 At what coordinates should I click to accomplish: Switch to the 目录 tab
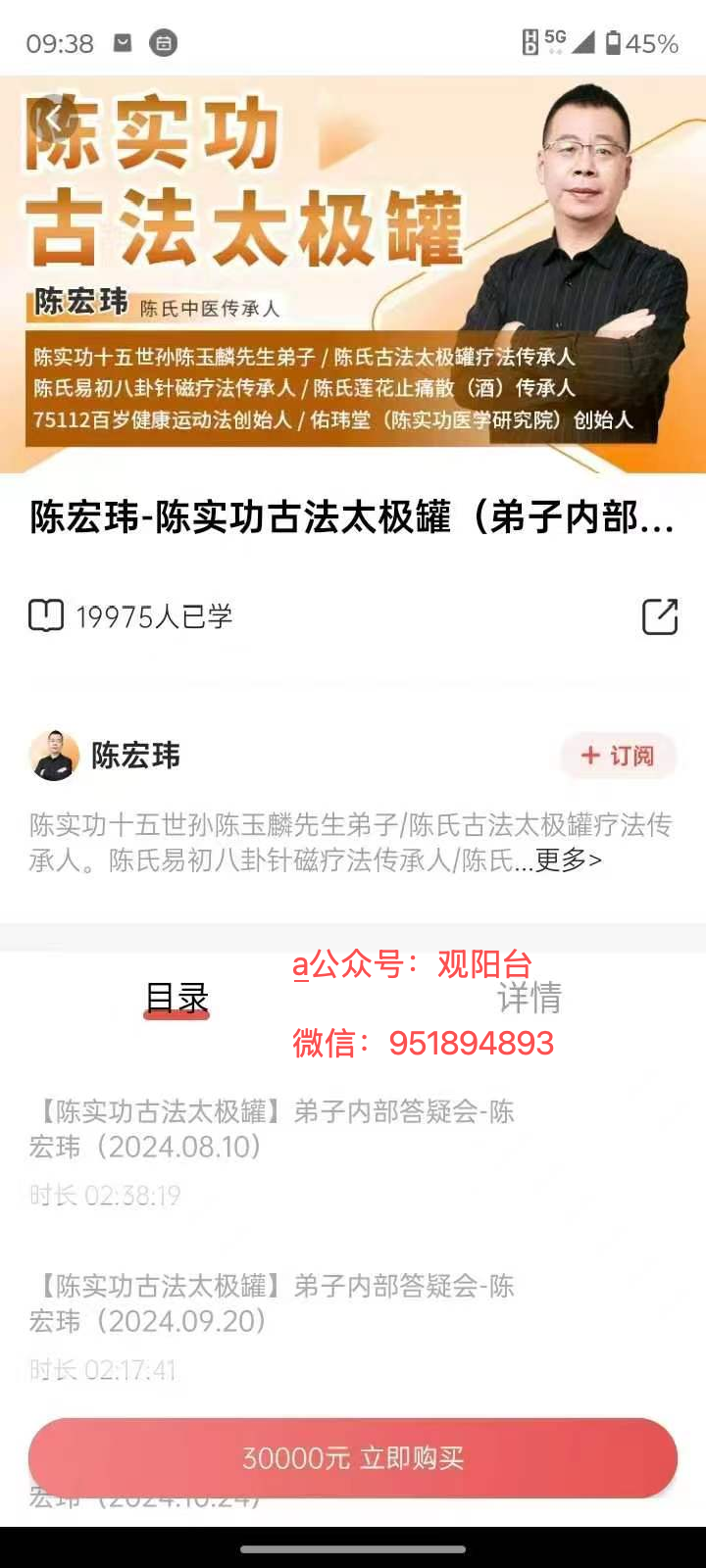point(176,998)
